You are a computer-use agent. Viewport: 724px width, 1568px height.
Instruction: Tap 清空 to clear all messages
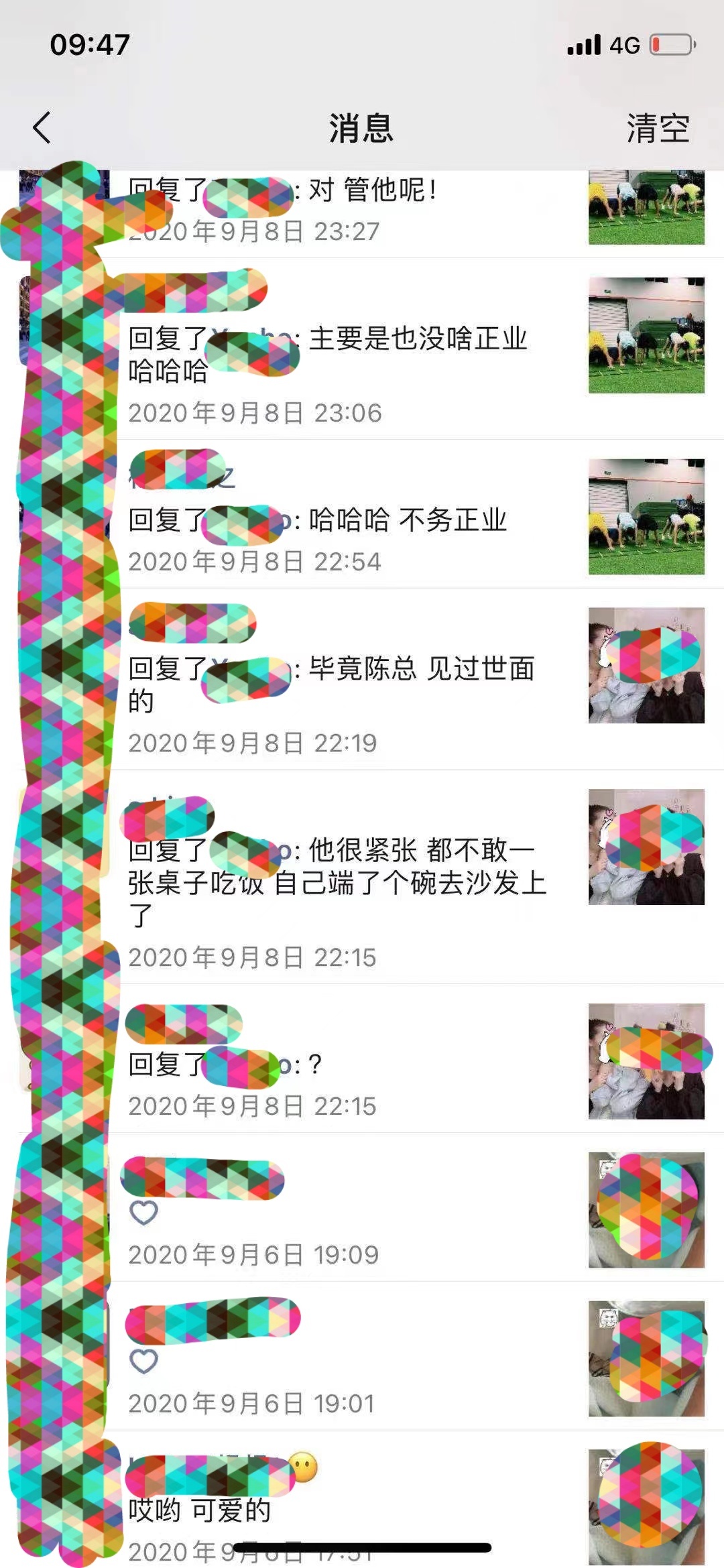click(657, 128)
